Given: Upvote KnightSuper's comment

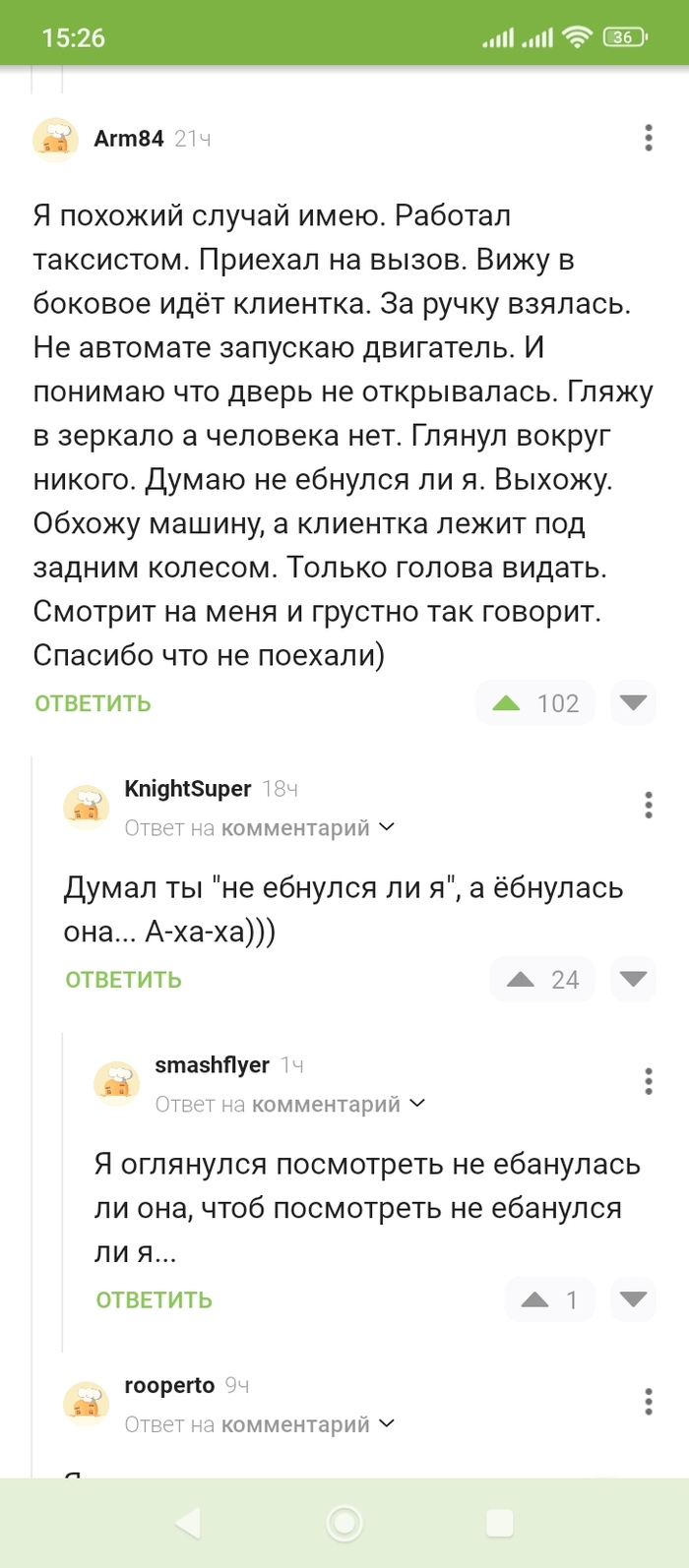Looking at the screenshot, I should tap(521, 980).
